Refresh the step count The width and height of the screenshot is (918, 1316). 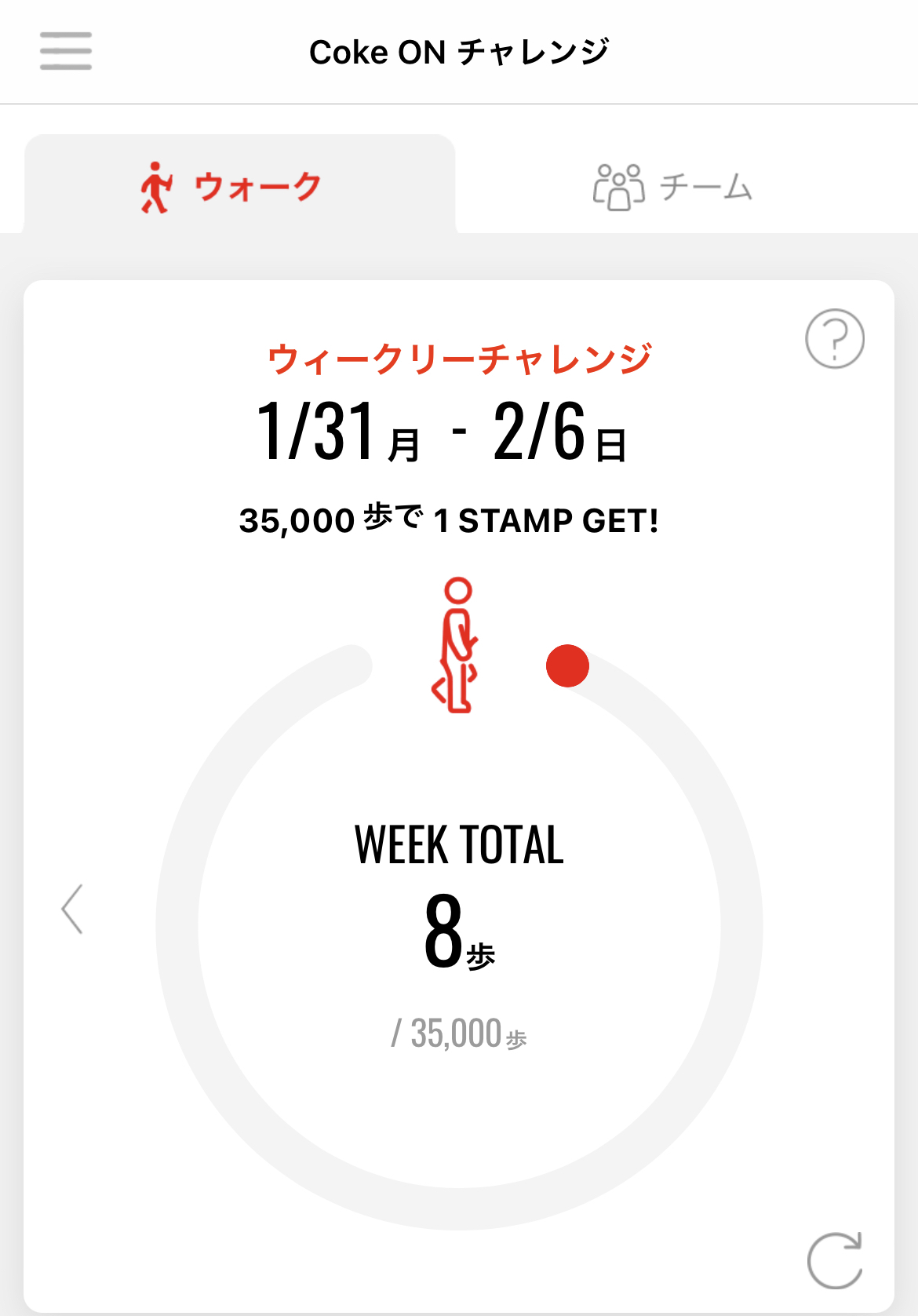pyautogui.click(x=835, y=1260)
